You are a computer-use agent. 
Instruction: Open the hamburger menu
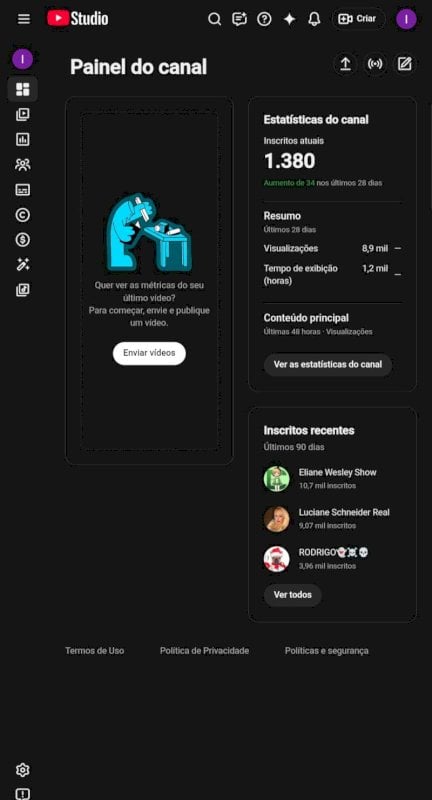tap(23, 19)
